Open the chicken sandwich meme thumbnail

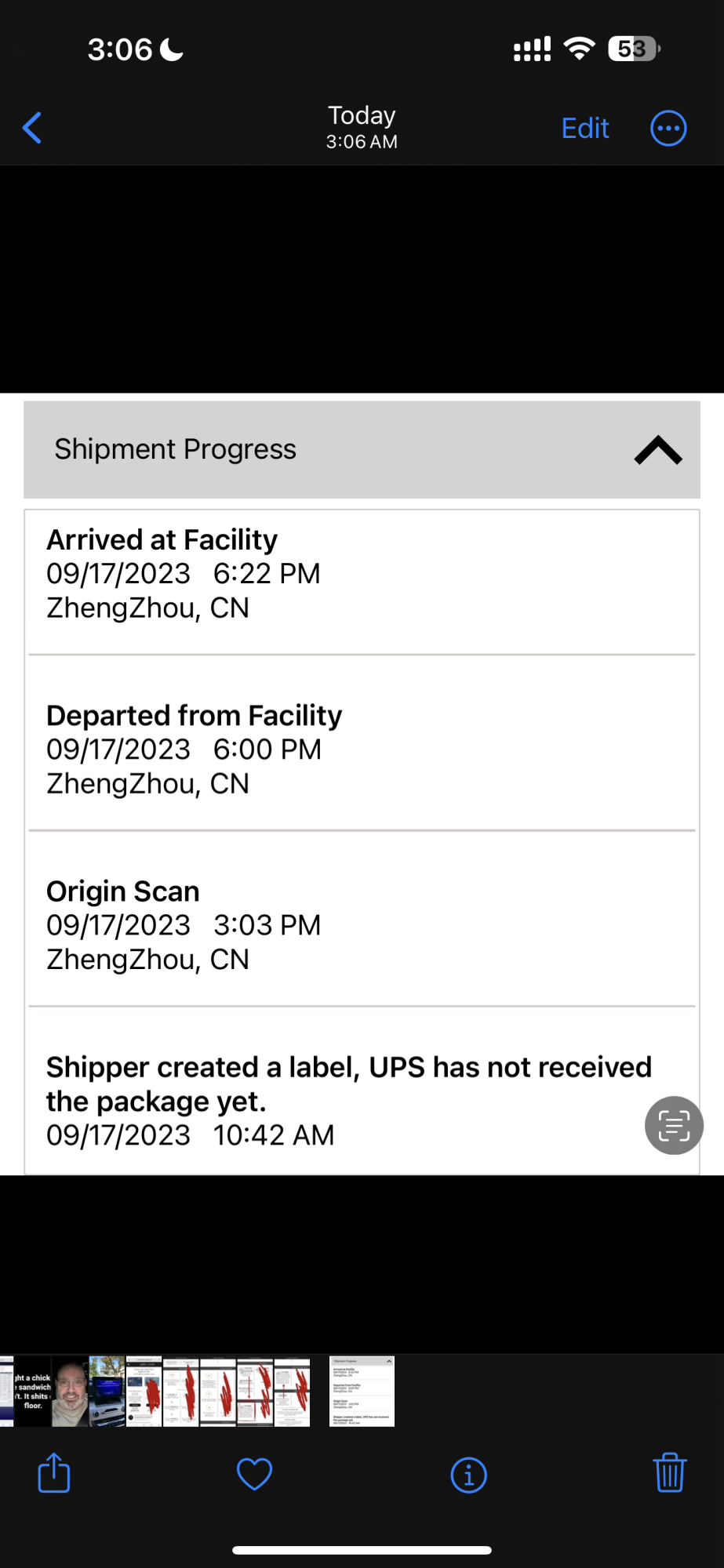coord(33,1392)
